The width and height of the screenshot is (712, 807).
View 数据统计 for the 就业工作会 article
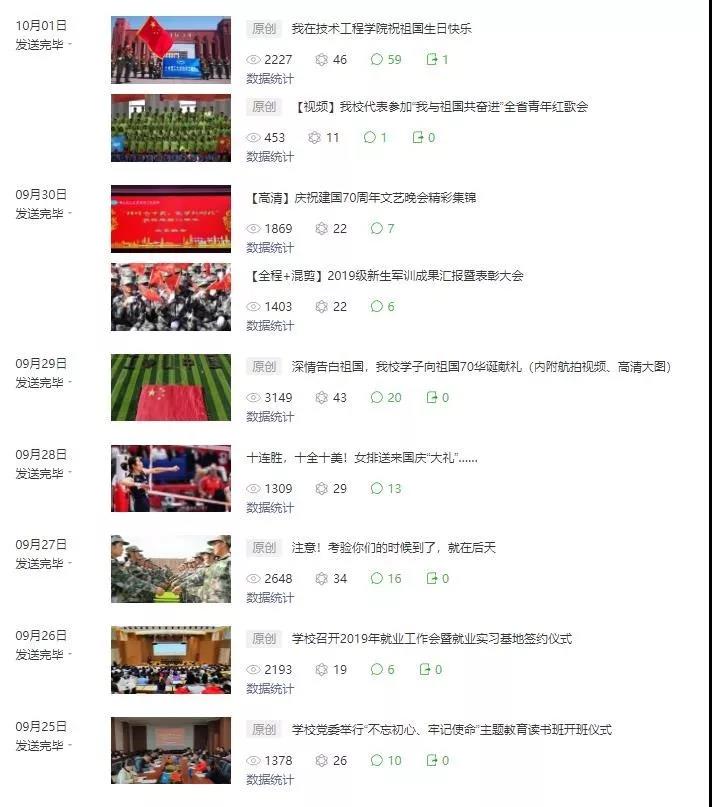click(270, 689)
